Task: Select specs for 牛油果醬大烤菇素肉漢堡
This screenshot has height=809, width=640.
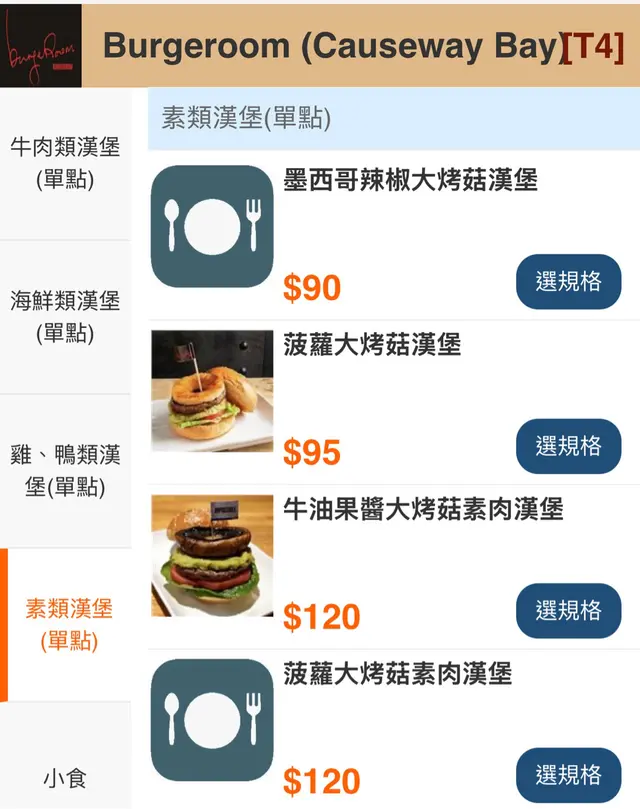Action: pos(568,610)
